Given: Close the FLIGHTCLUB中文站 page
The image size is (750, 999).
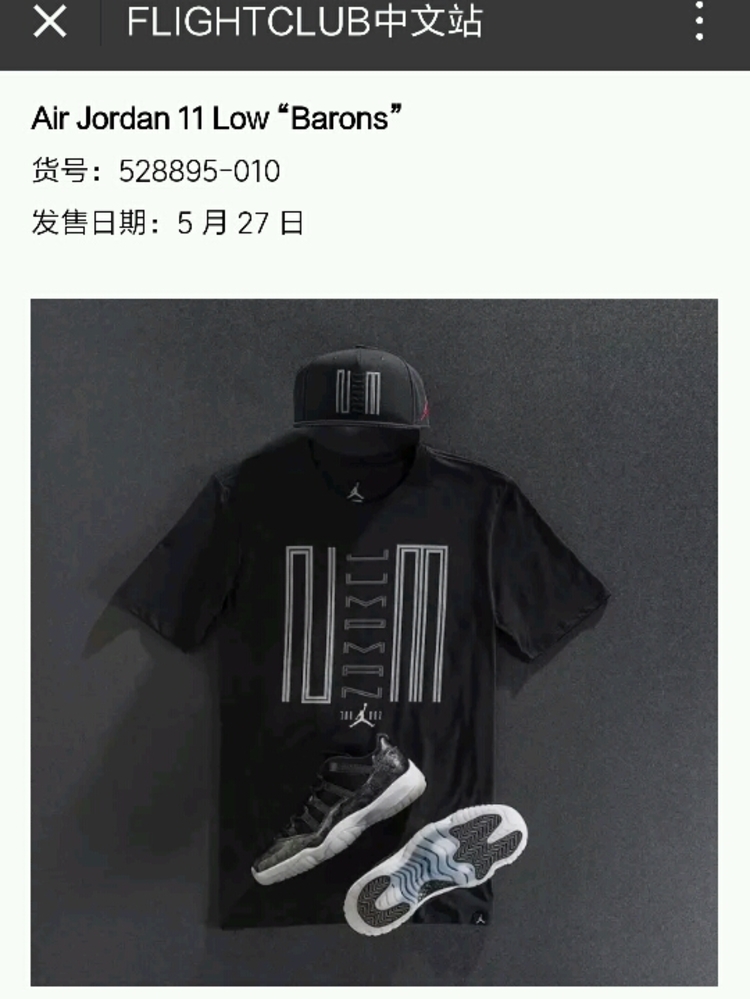Looking at the screenshot, I should coord(49,22).
